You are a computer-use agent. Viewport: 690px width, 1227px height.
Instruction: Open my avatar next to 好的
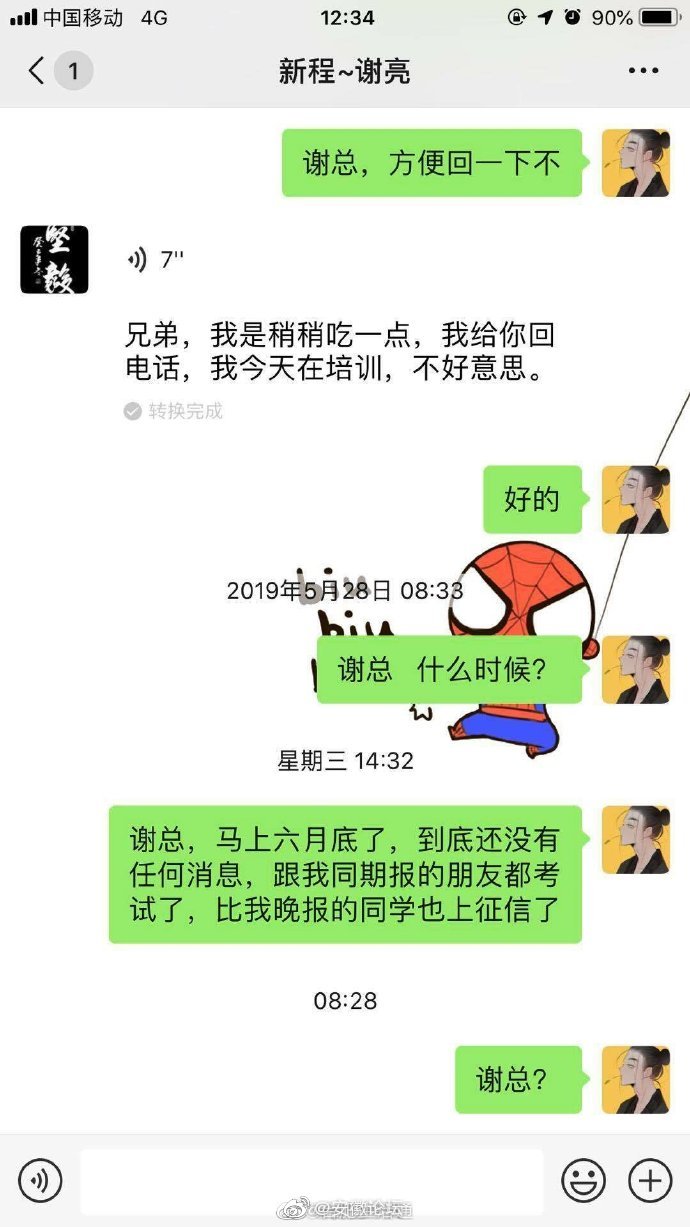635,499
